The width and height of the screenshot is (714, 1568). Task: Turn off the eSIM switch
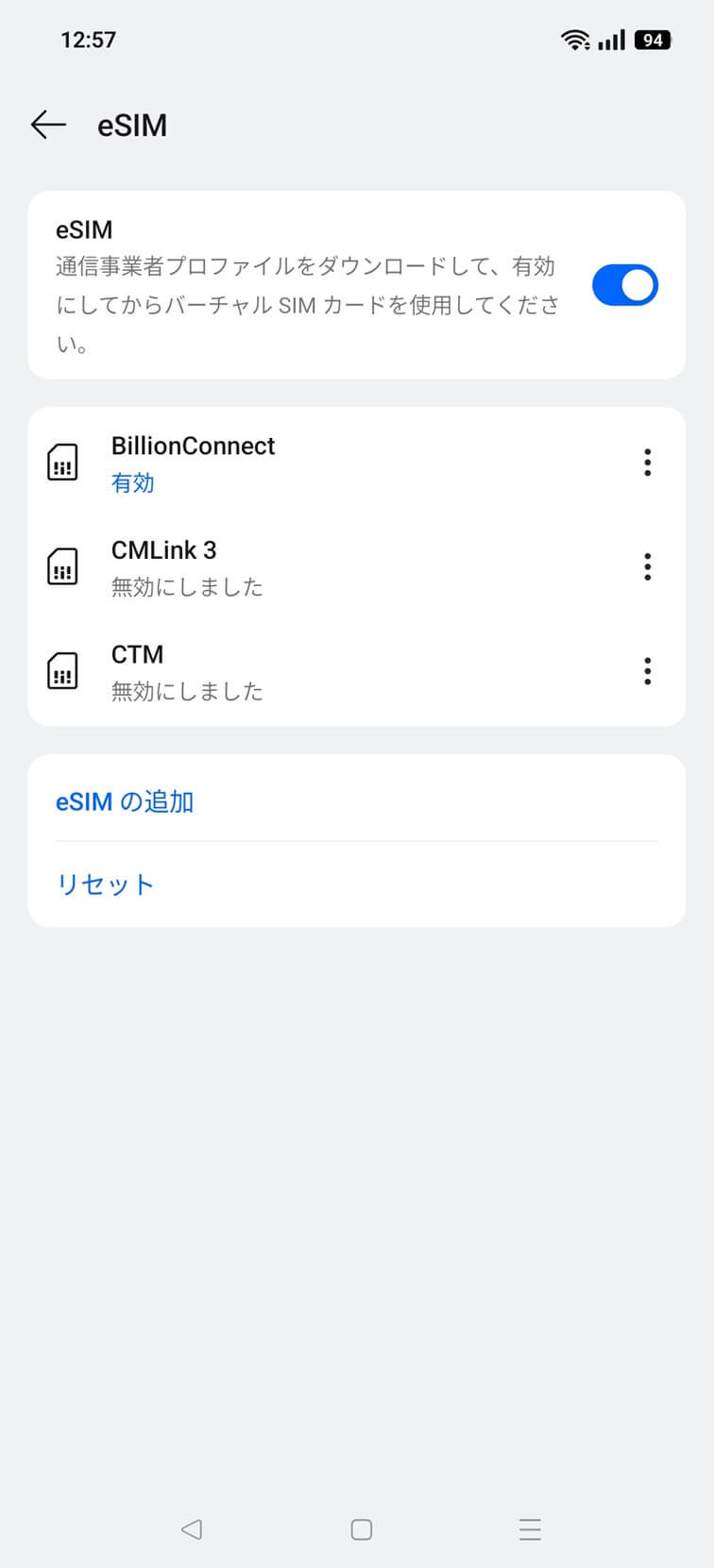coord(624,285)
